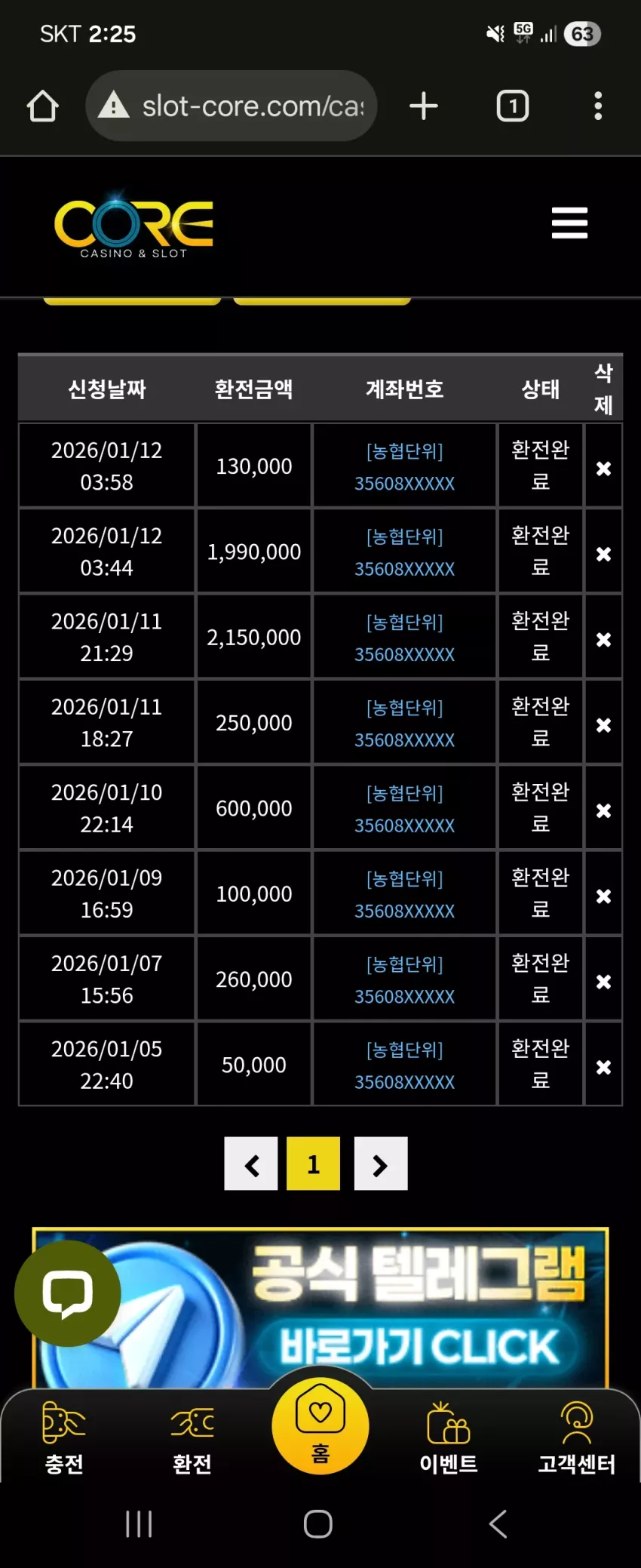Open the 고객센터 tab
This screenshot has height=1568, width=641.
577,1437
